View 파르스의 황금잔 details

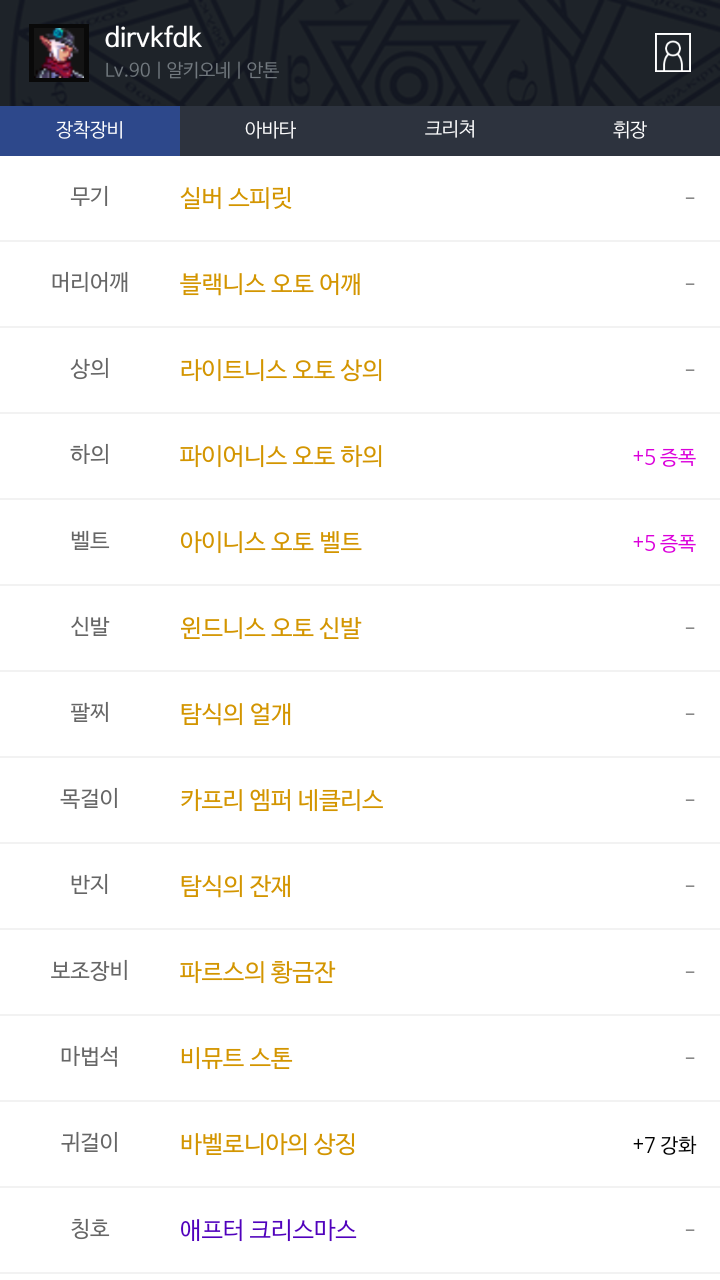(x=258, y=972)
